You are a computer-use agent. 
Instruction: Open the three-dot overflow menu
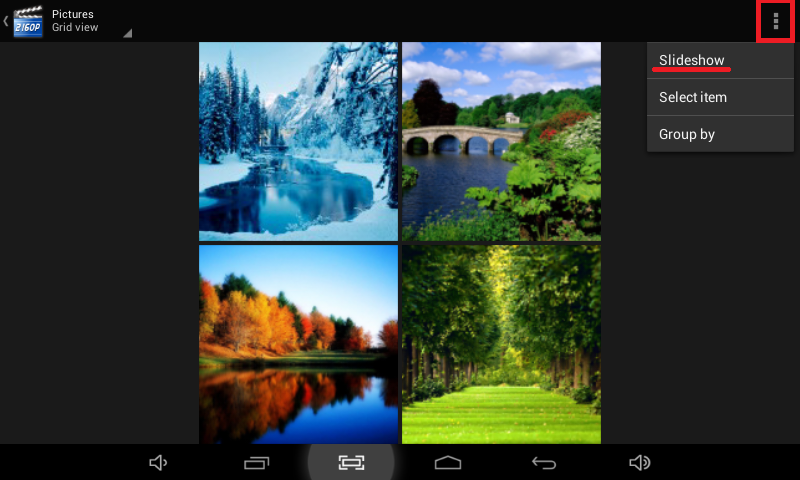coord(776,21)
